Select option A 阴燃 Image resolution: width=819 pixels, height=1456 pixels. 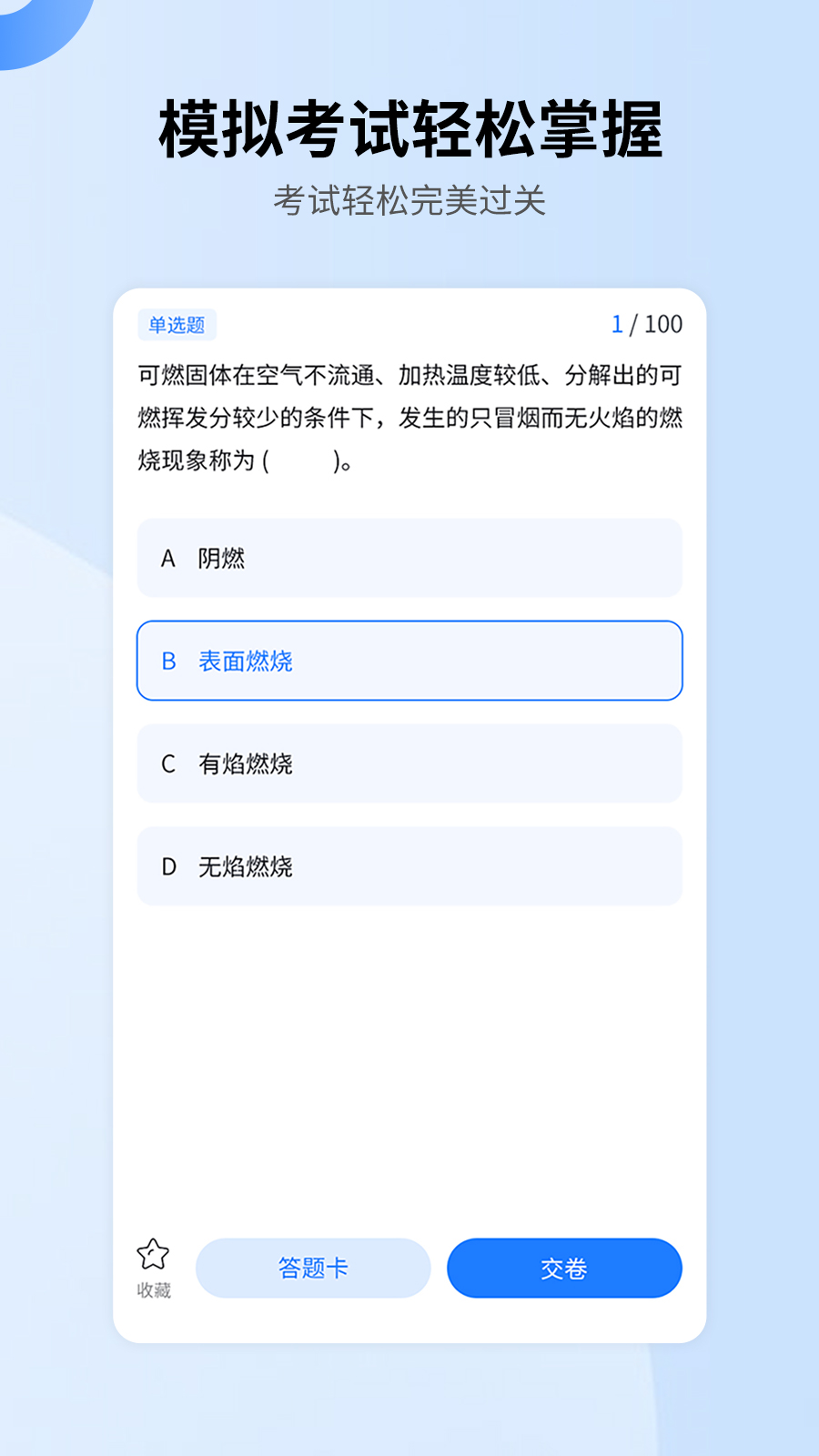point(409,559)
